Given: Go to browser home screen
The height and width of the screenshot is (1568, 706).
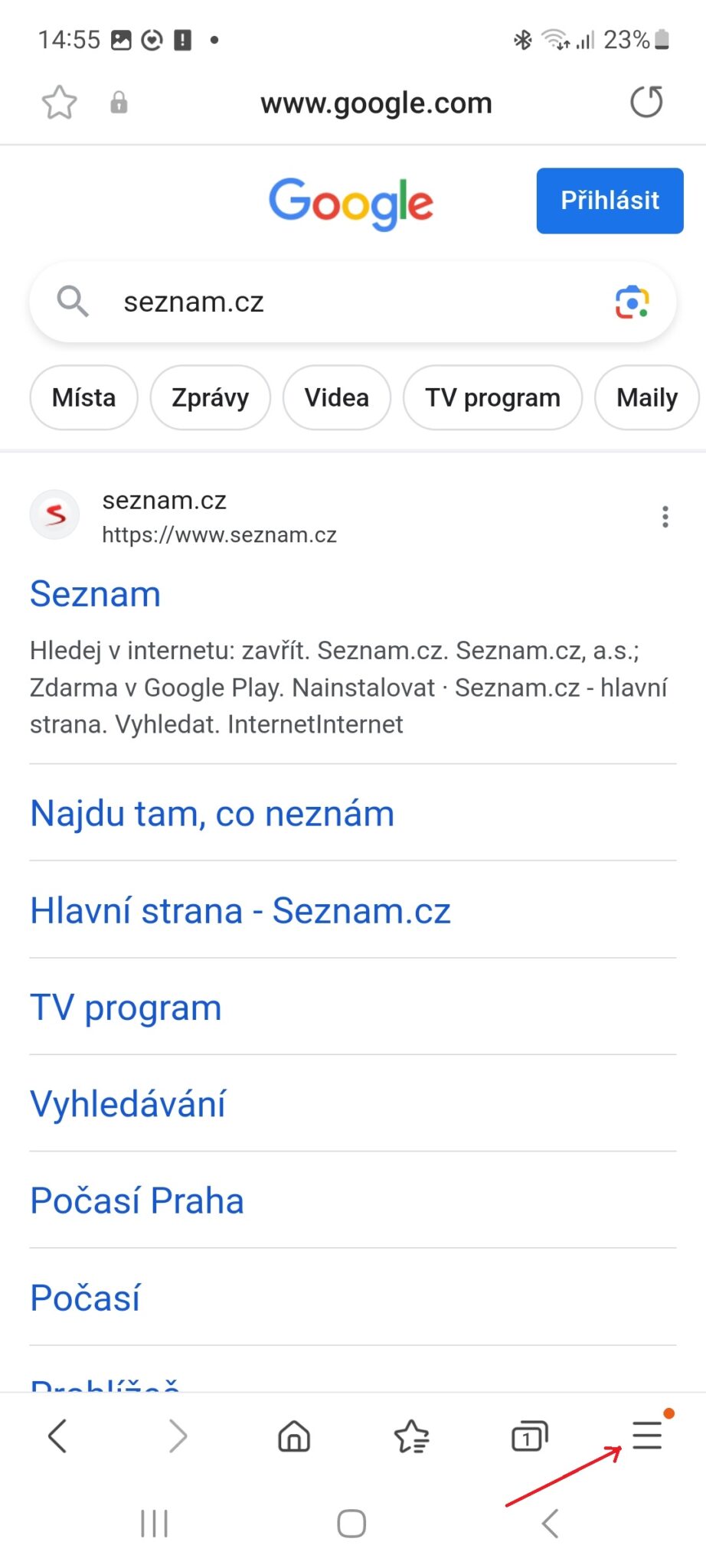Looking at the screenshot, I should (x=294, y=1436).
